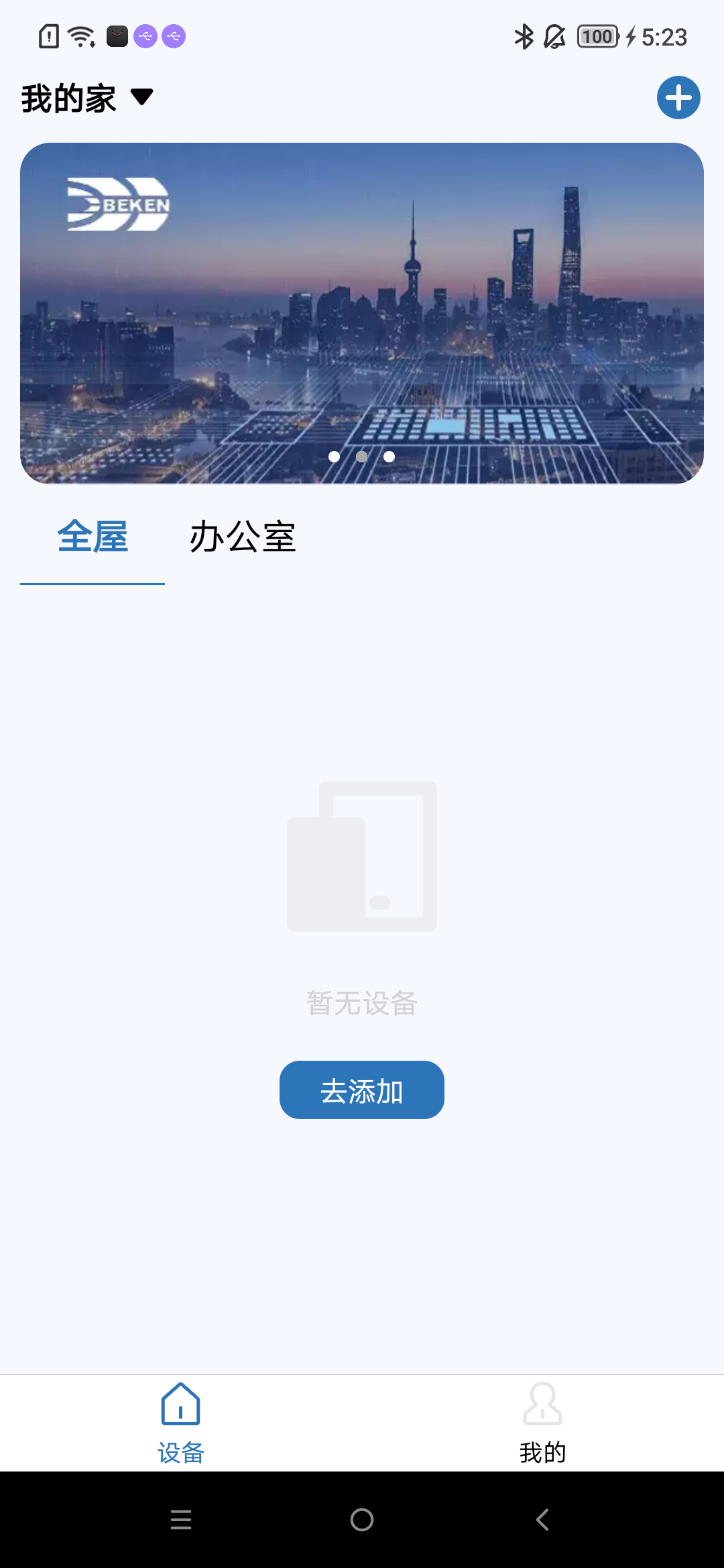Open the 我的家 home selector dropdown
724x1568 pixels.
(87, 98)
